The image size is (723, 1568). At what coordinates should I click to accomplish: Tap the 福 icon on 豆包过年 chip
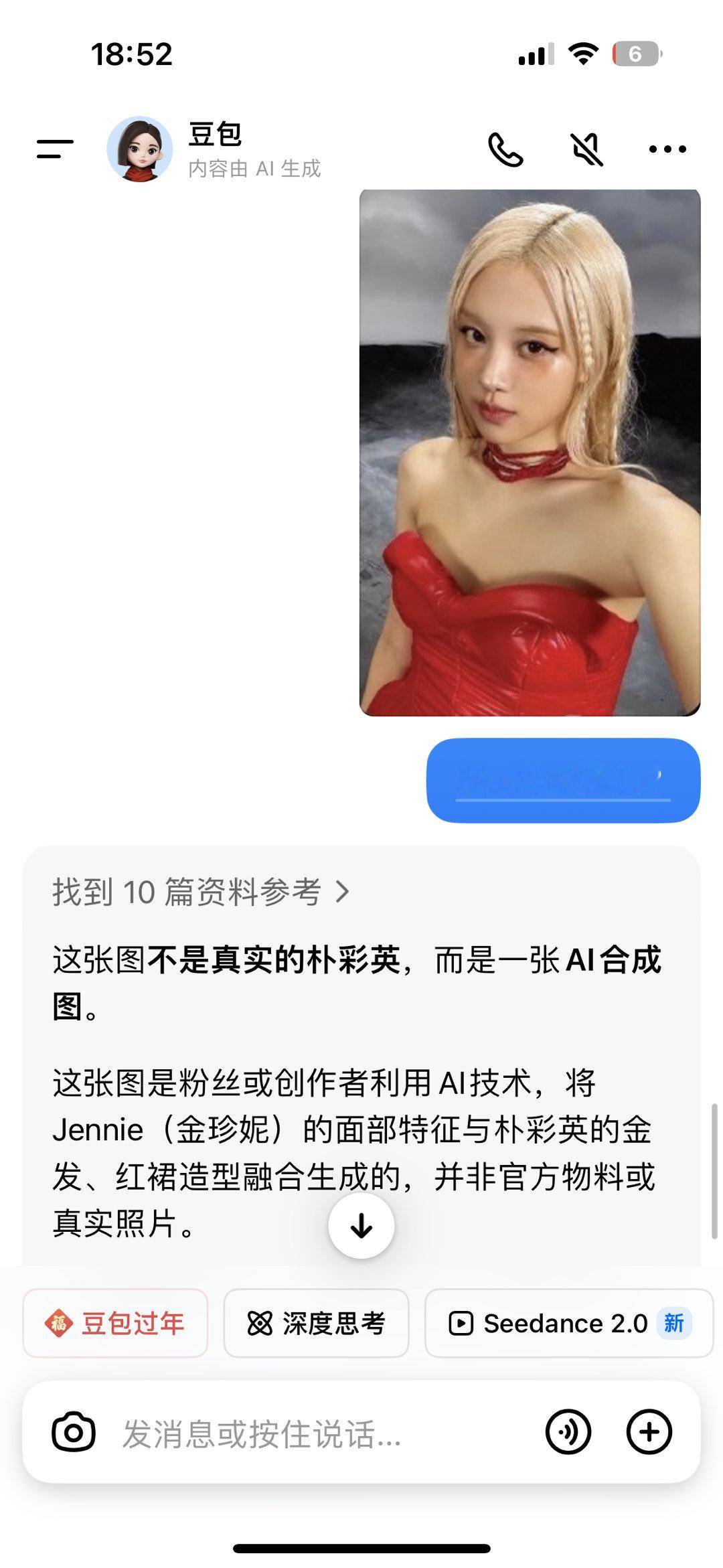point(60,1324)
